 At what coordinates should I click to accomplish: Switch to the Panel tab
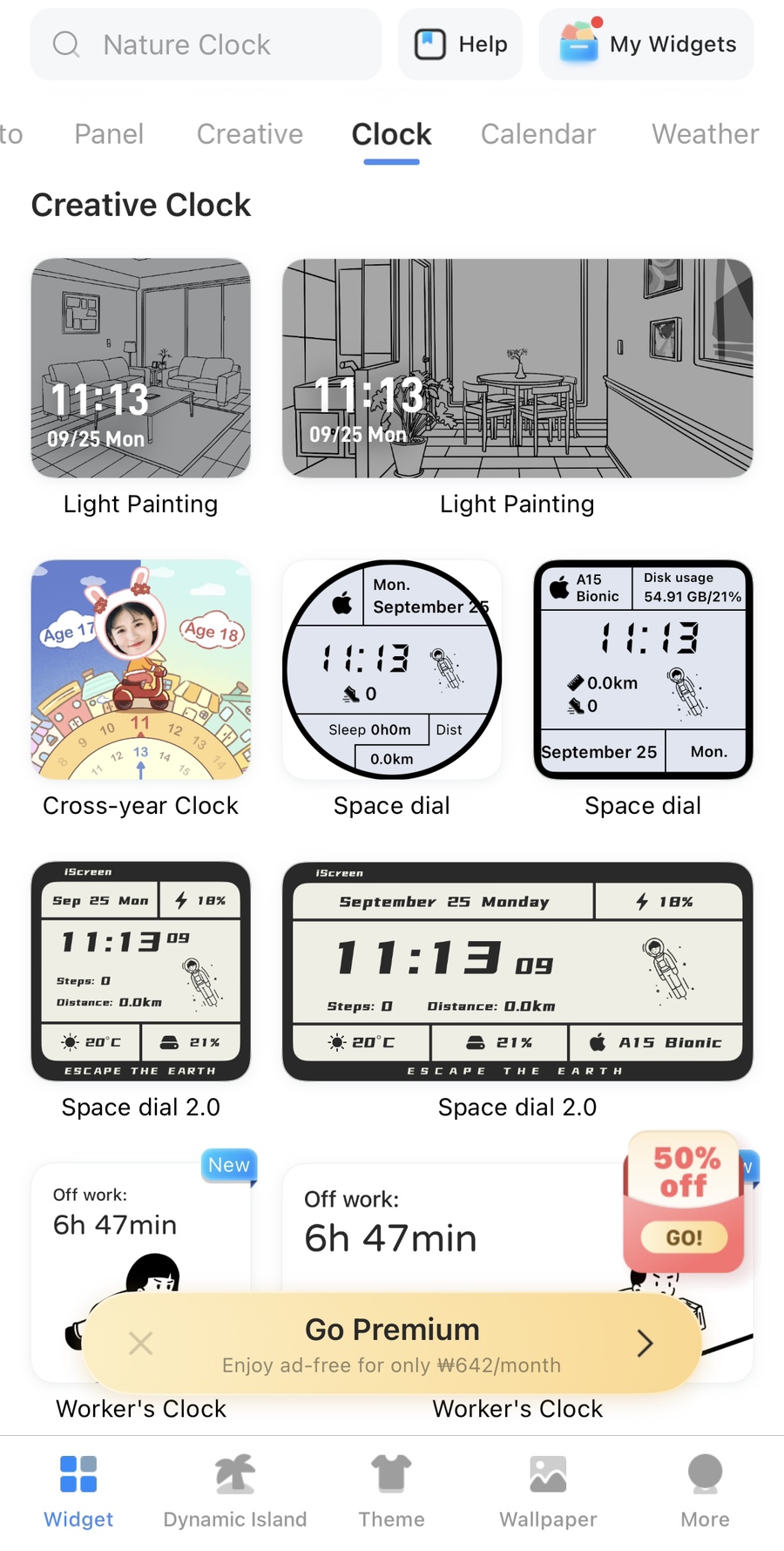(109, 134)
